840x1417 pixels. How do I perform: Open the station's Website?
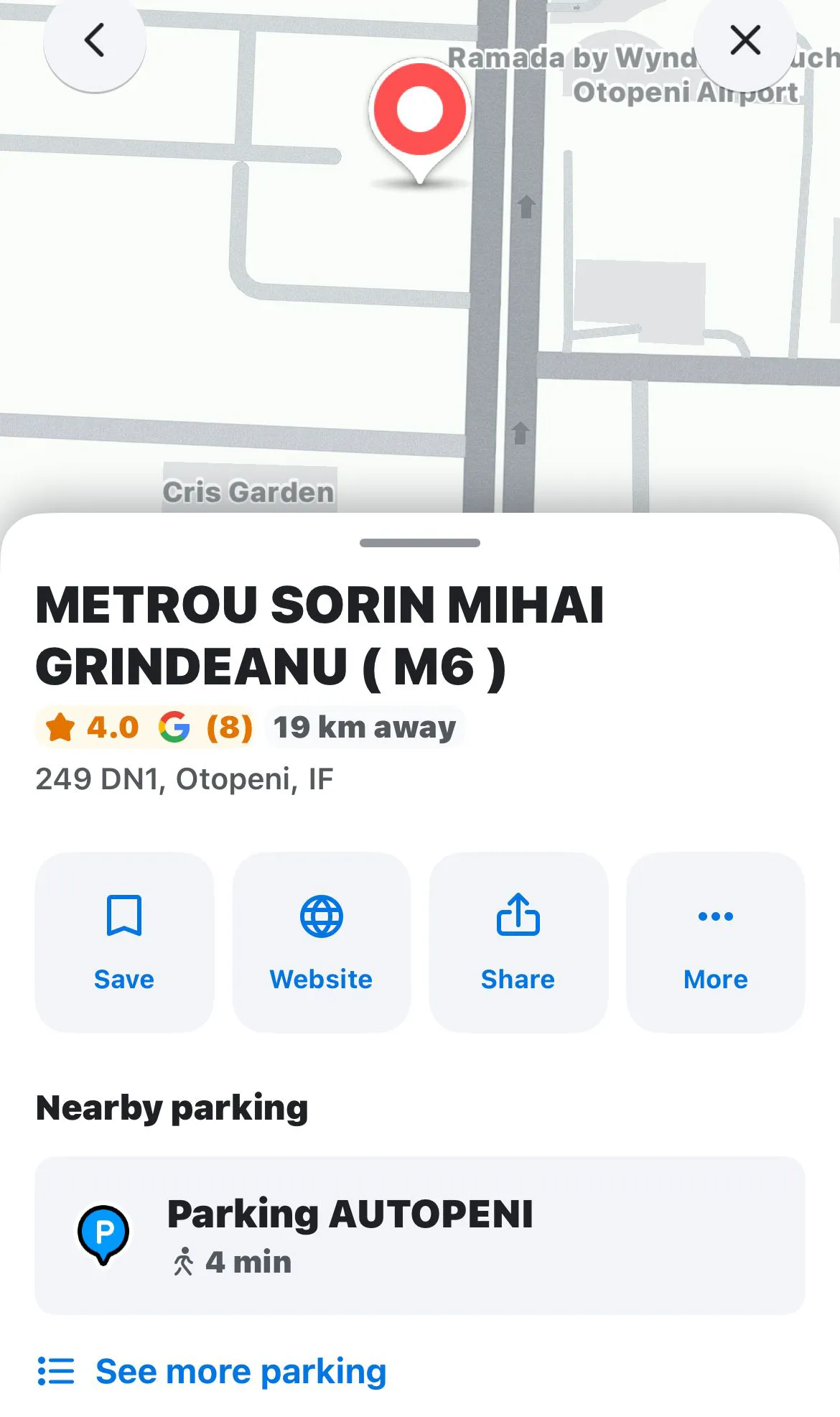321,942
